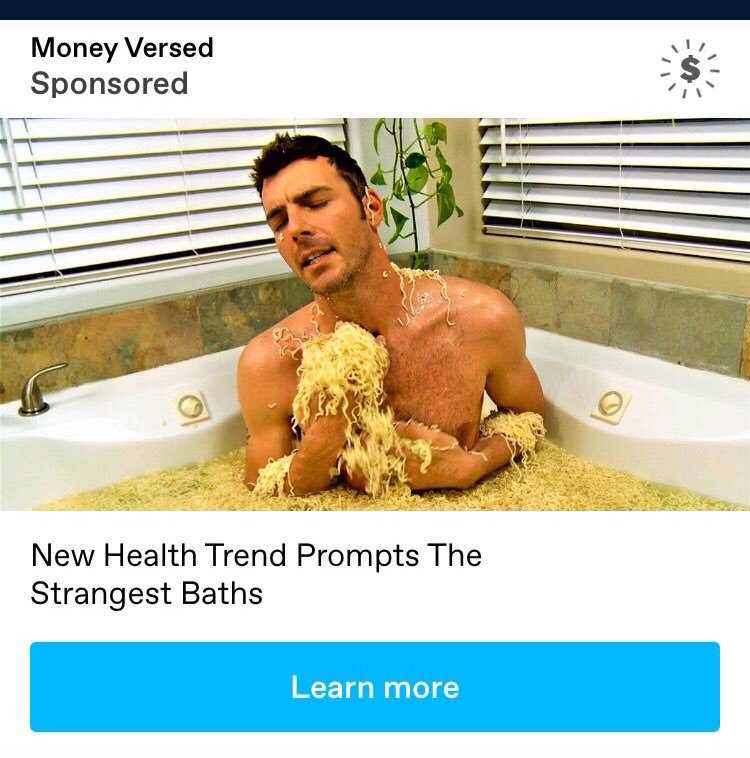Viewport: 750px width, 758px height.
Task: Tap the Money Versed dollar logo icon
Action: (689, 68)
